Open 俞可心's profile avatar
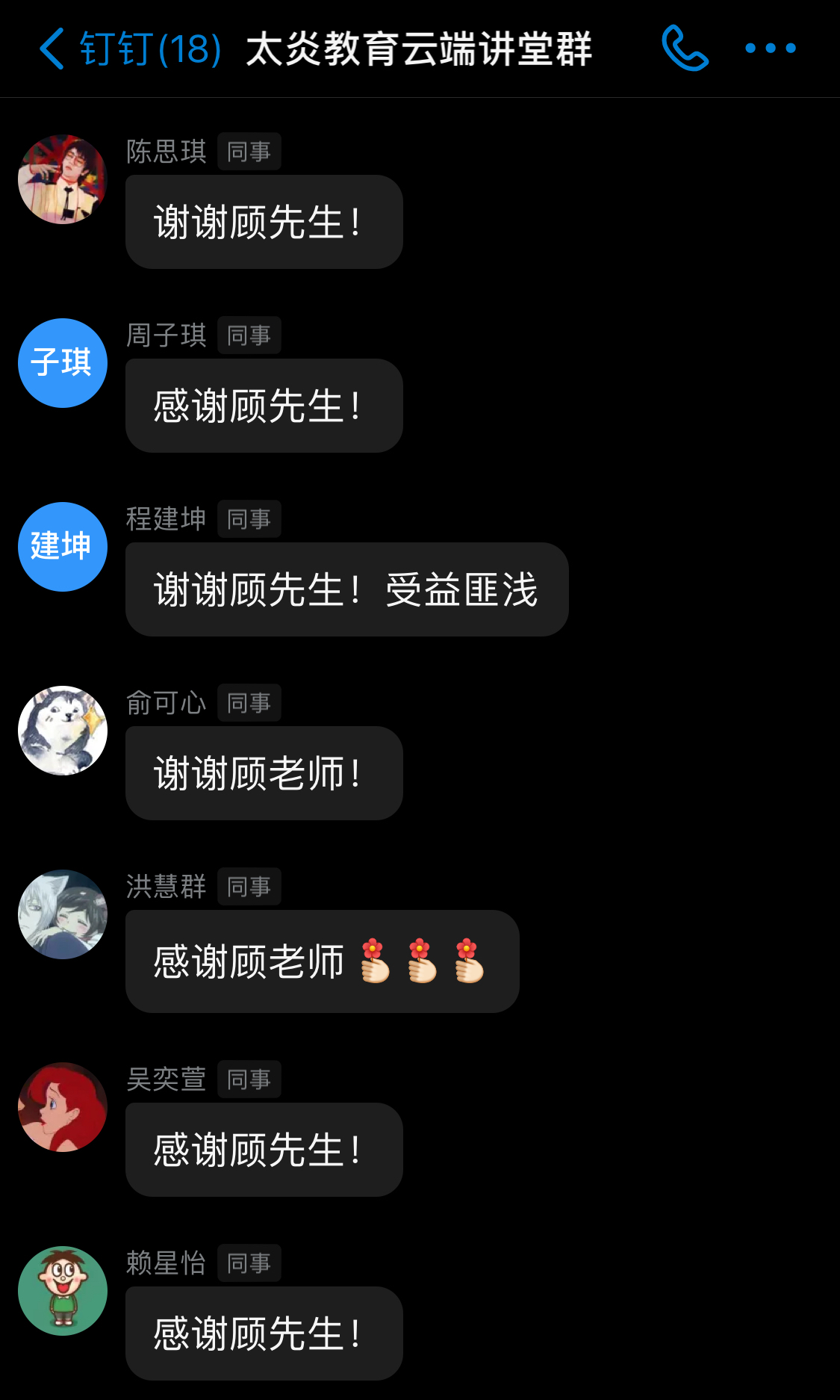The width and height of the screenshot is (840, 1400). 63,731
